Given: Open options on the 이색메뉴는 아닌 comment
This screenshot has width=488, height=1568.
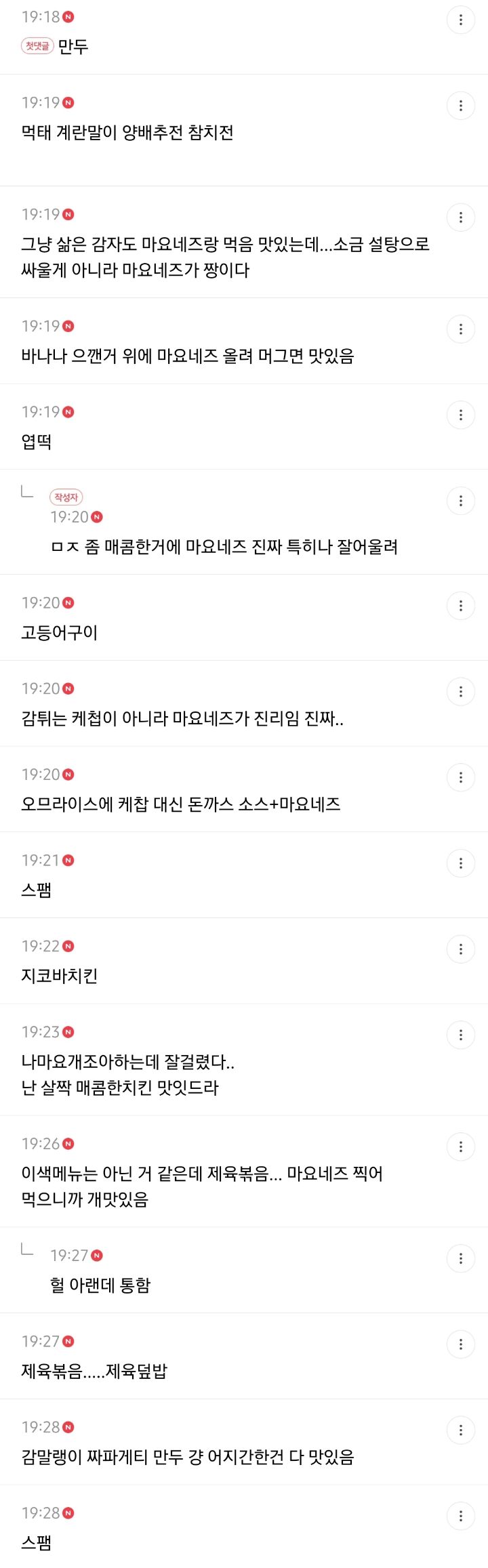Looking at the screenshot, I should tap(461, 1147).
